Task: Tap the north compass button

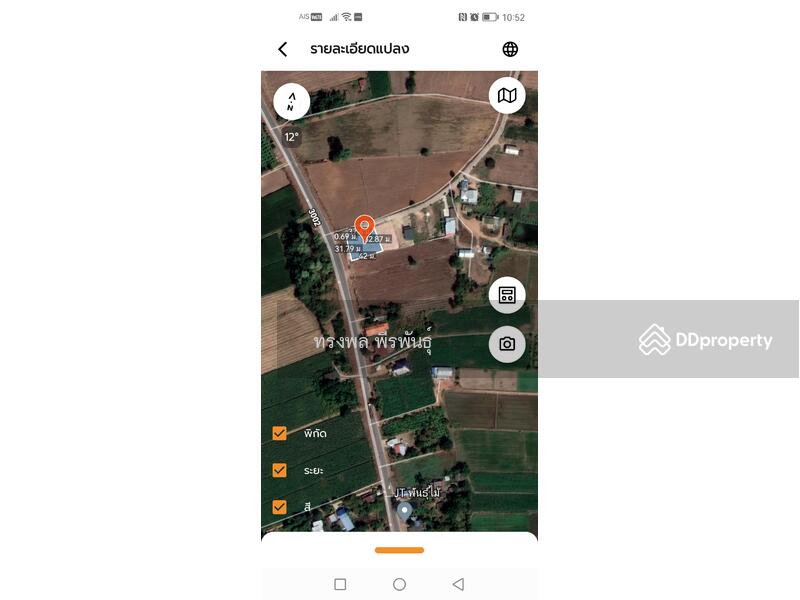Action: point(291,101)
